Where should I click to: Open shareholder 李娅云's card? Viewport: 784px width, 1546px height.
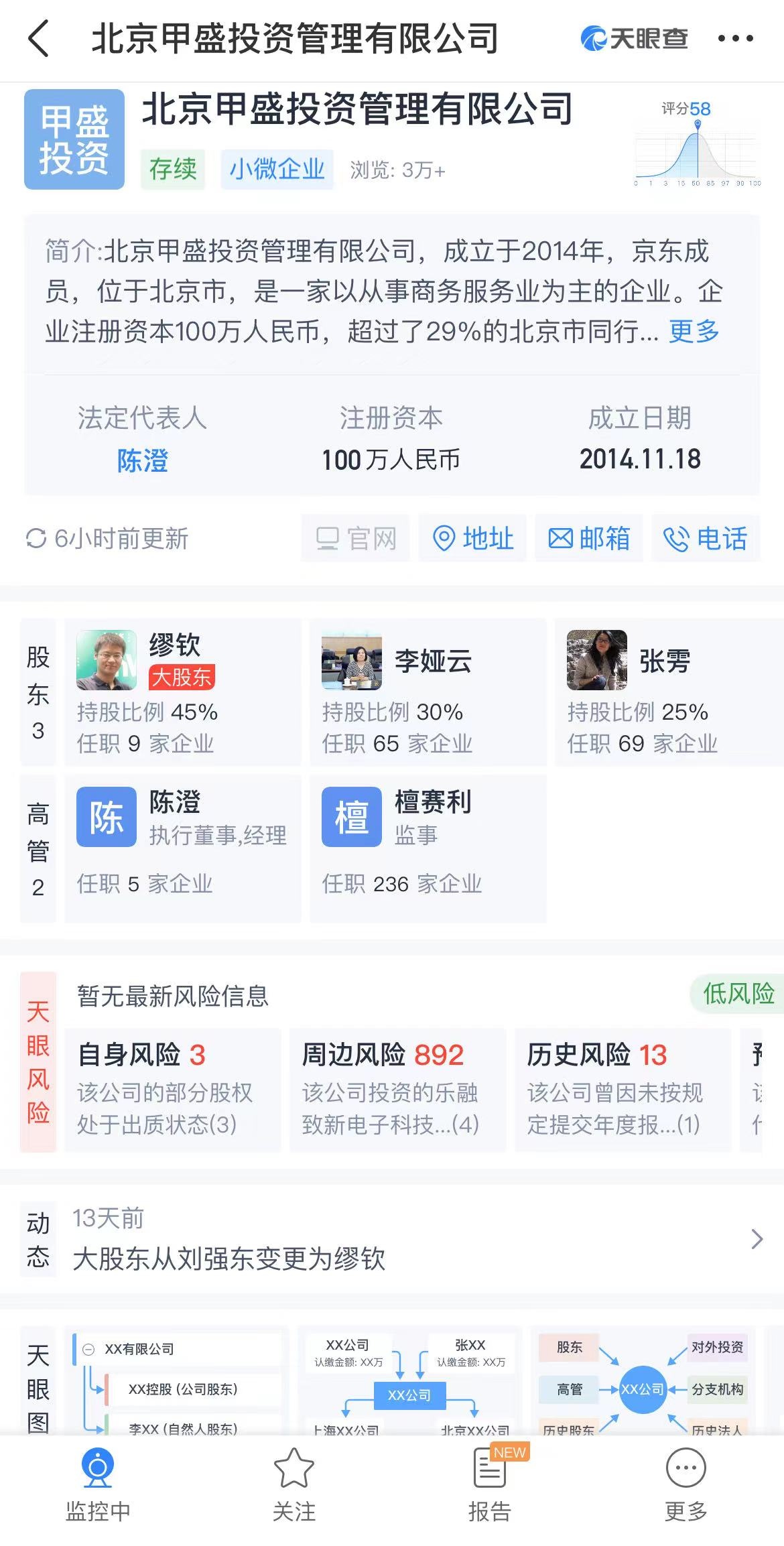click(x=428, y=692)
